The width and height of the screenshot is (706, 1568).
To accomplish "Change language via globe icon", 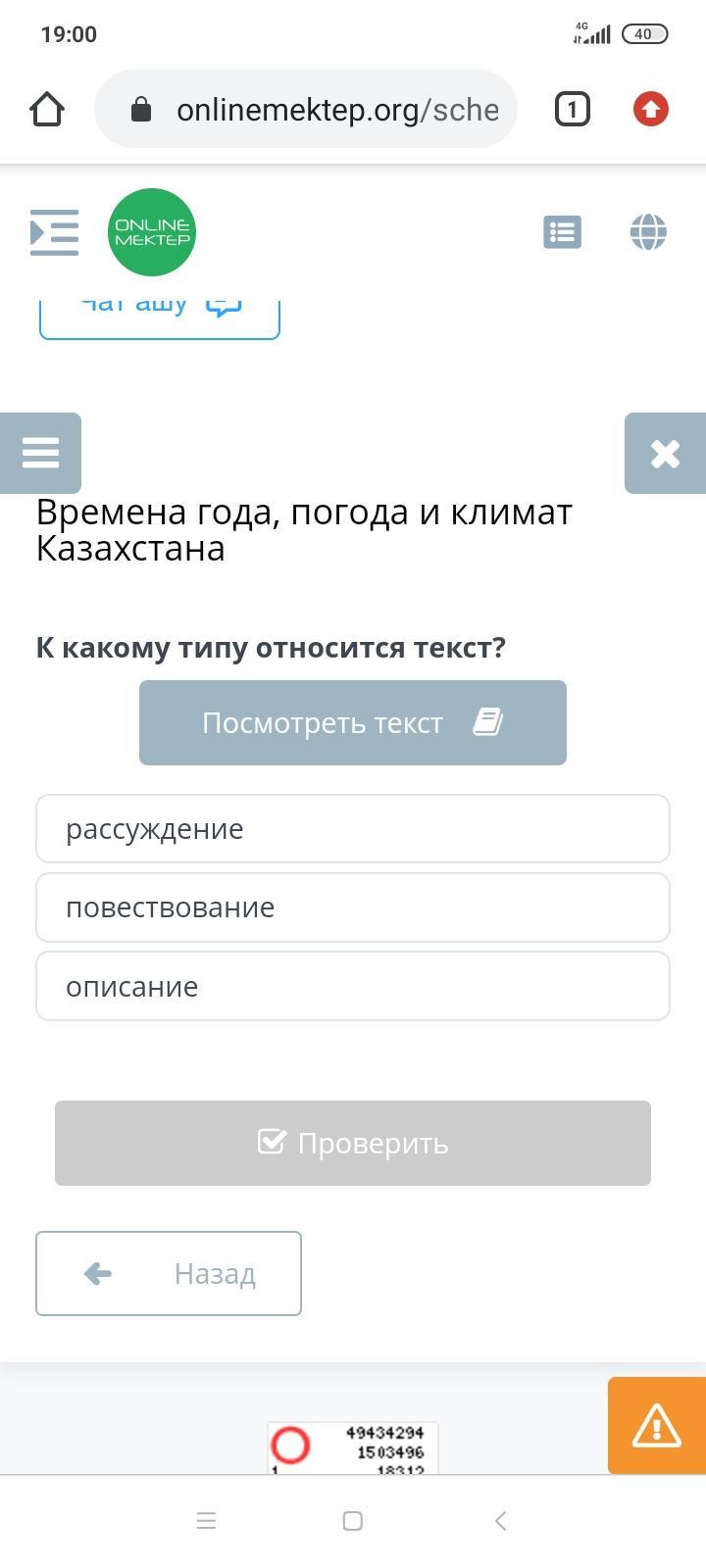I will [x=648, y=232].
